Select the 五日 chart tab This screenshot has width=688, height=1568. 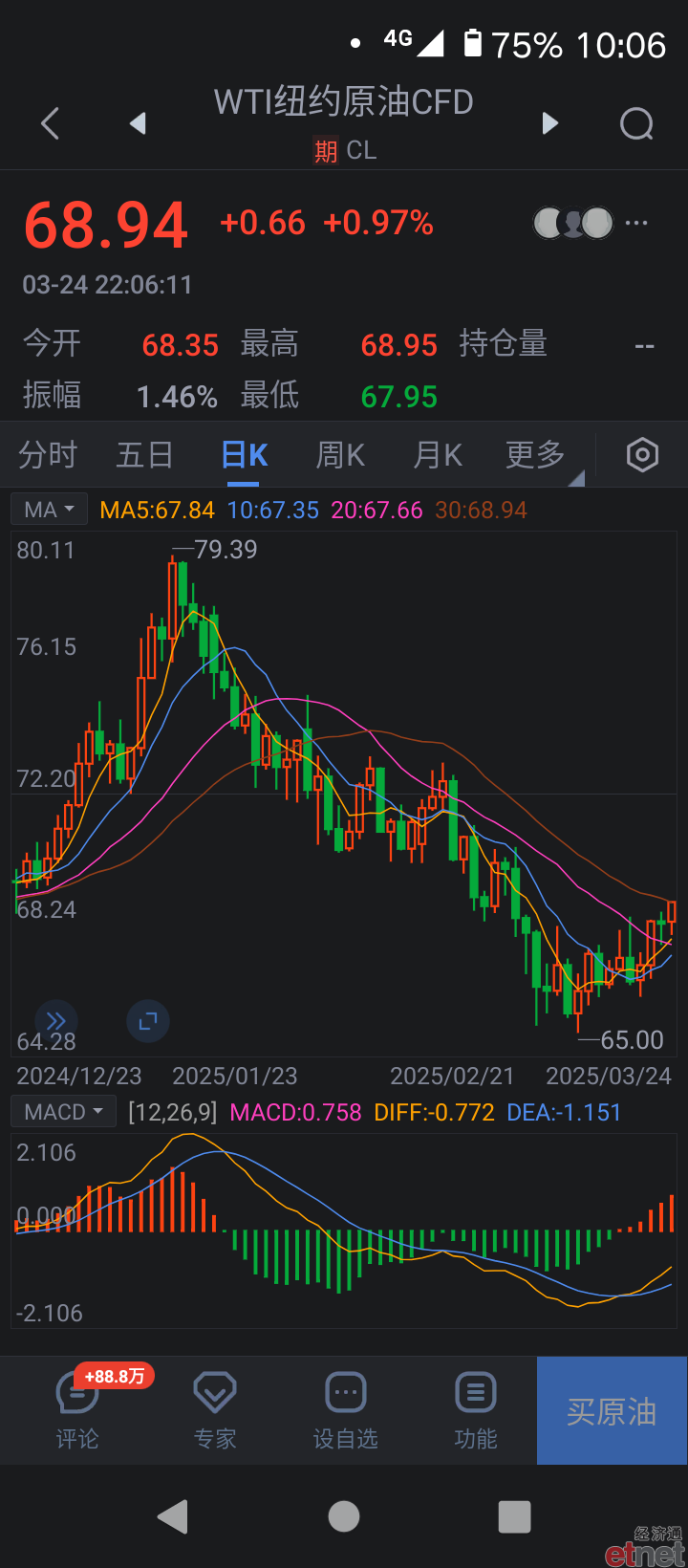click(x=144, y=455)
